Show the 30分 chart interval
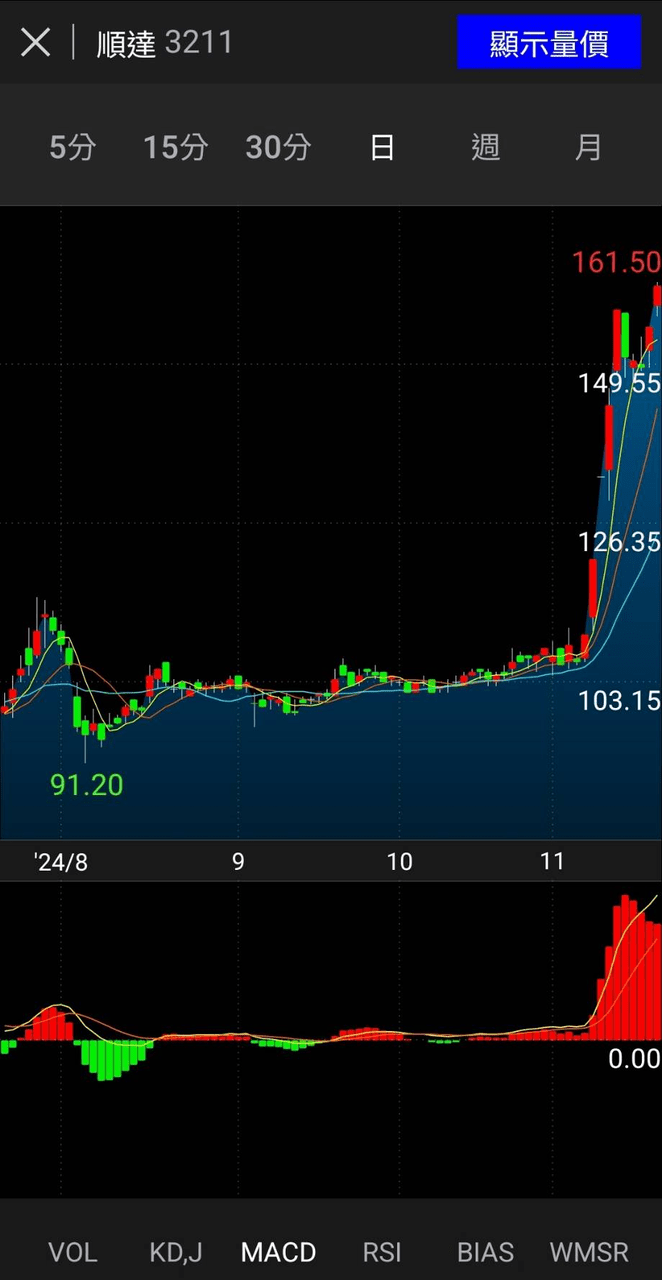Screen dimensions: 662x1280 278,147
